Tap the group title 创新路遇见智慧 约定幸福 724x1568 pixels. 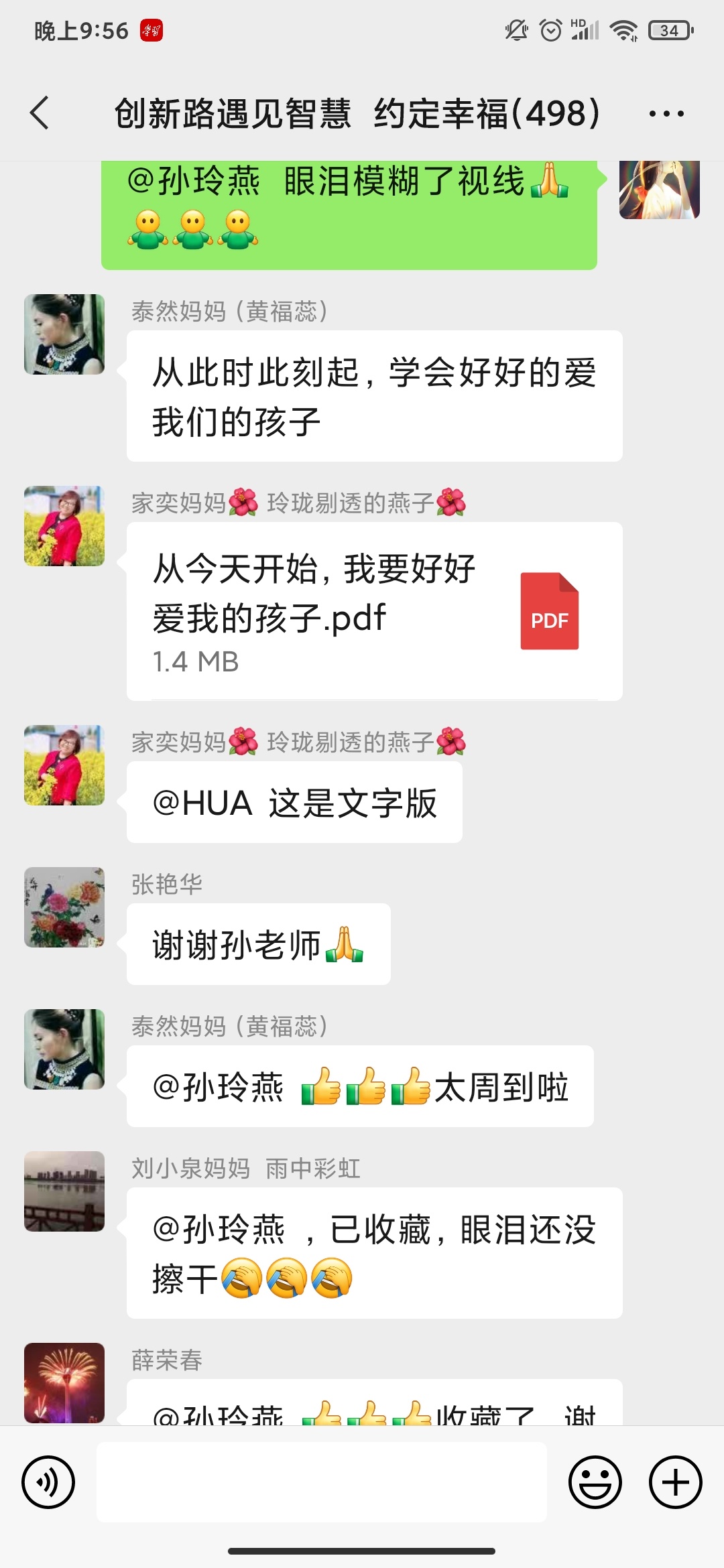[x=355, y=113]
